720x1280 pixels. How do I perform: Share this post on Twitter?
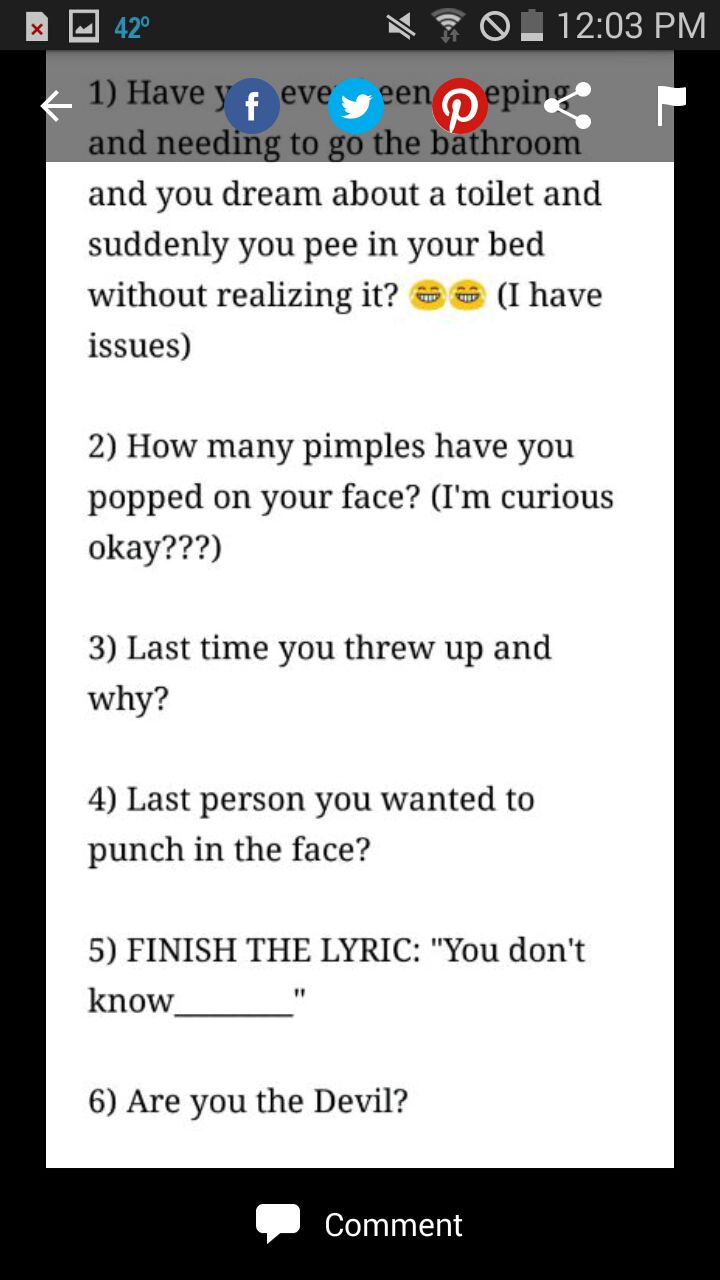click(356, 106)
